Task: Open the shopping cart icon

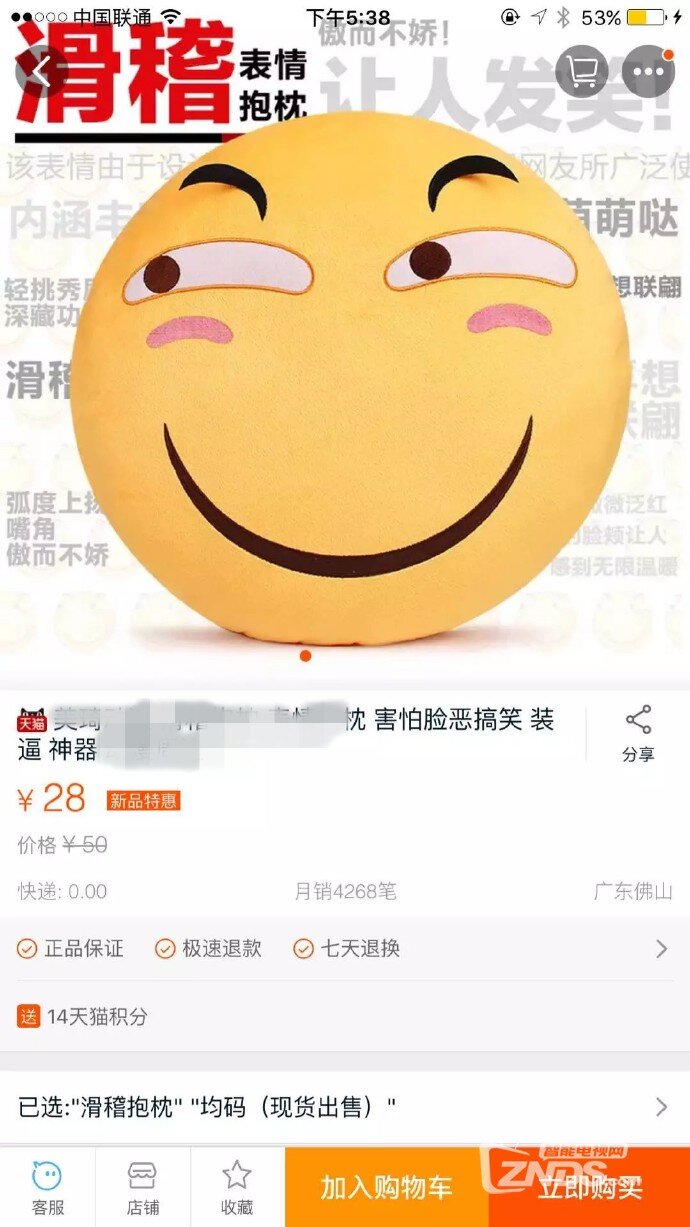Action: tap(581, 71)
